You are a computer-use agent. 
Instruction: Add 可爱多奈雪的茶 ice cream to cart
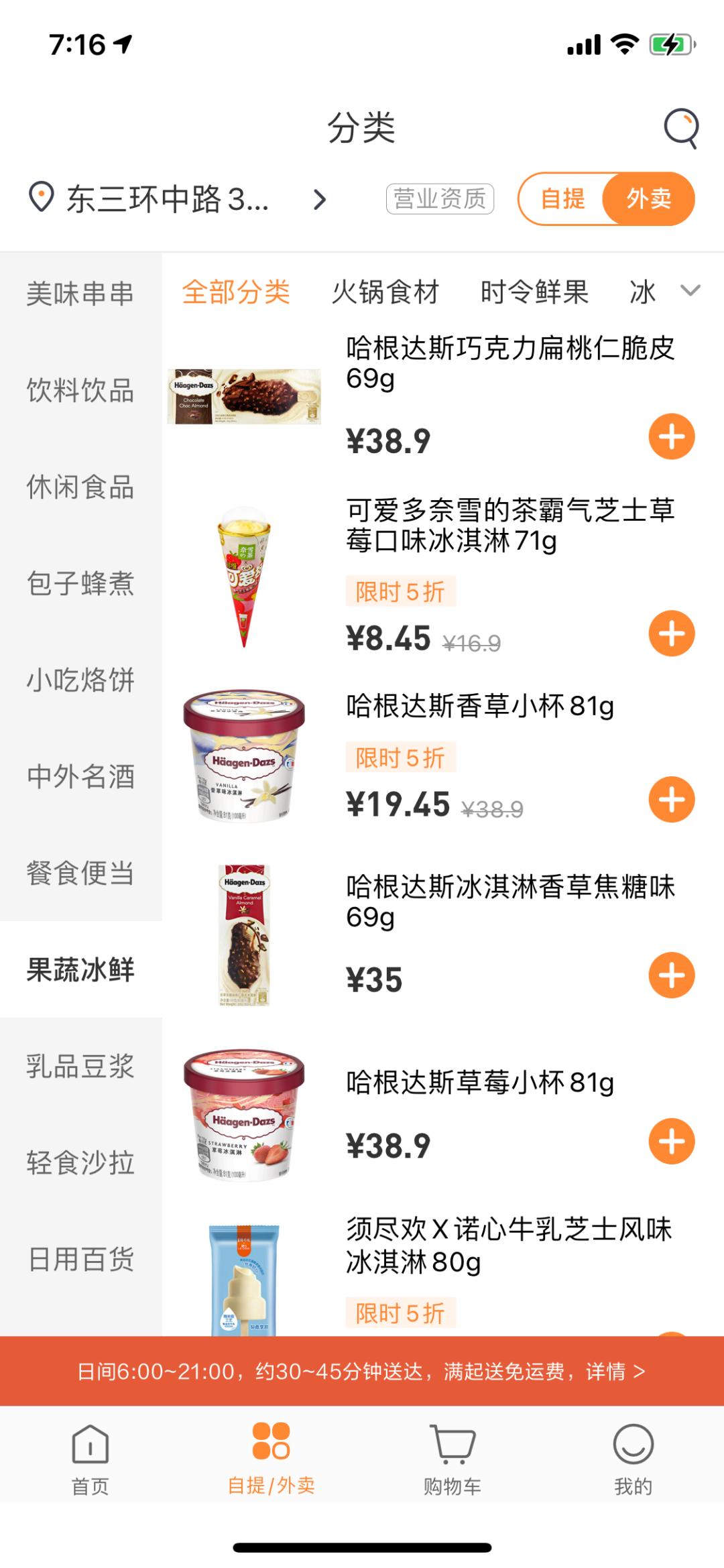[x=671, y=634]
